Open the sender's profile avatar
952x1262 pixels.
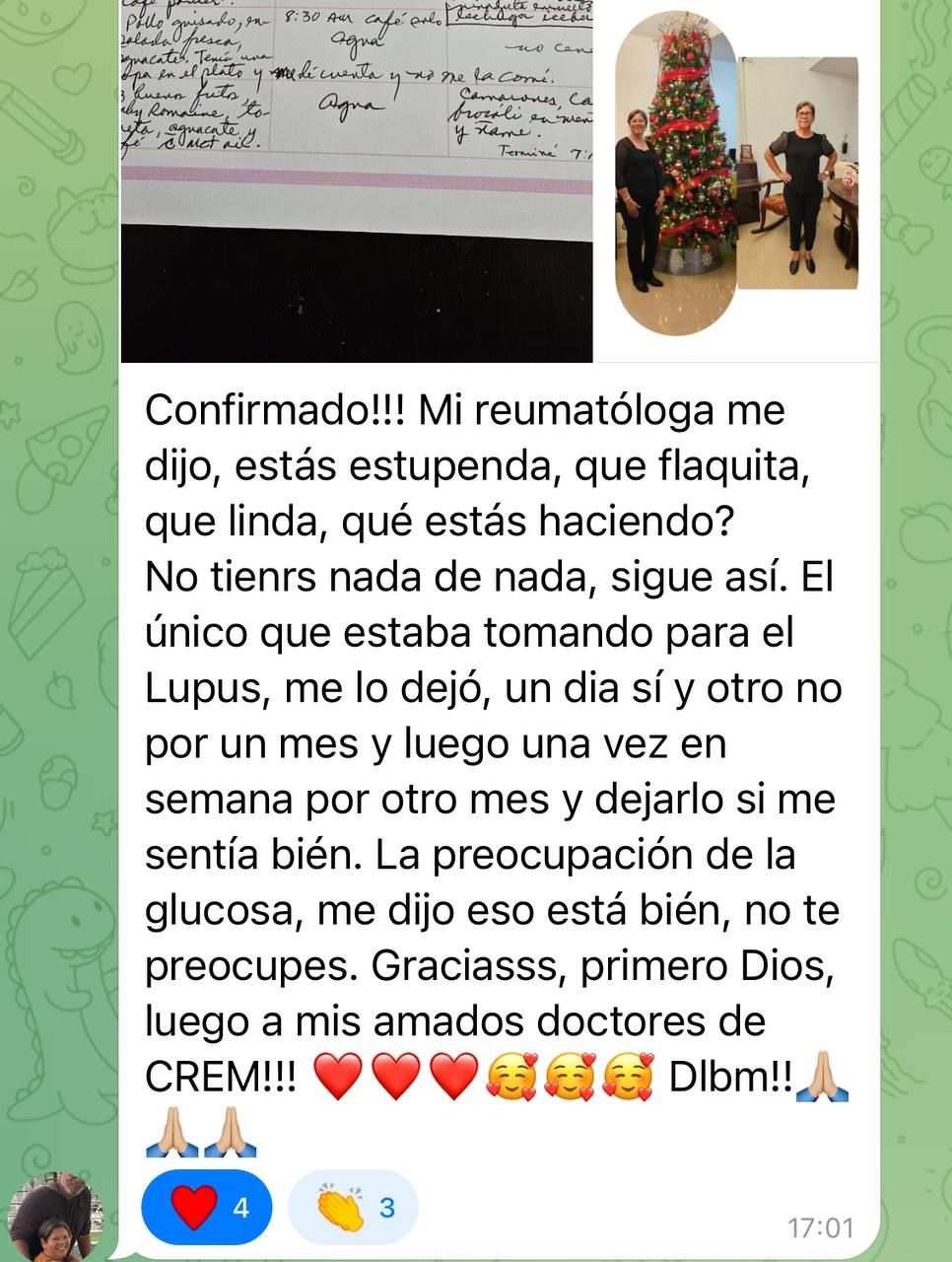point(56,1219)
